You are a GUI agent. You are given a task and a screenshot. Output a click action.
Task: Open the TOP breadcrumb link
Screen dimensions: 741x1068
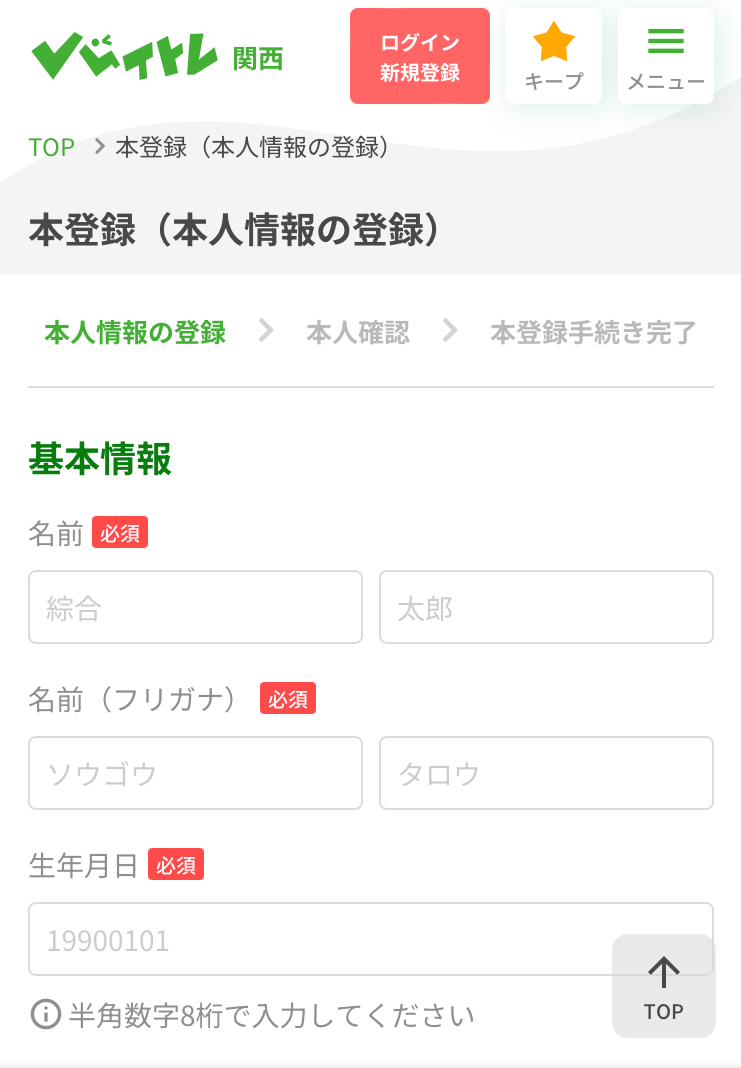tap(50, 147)
